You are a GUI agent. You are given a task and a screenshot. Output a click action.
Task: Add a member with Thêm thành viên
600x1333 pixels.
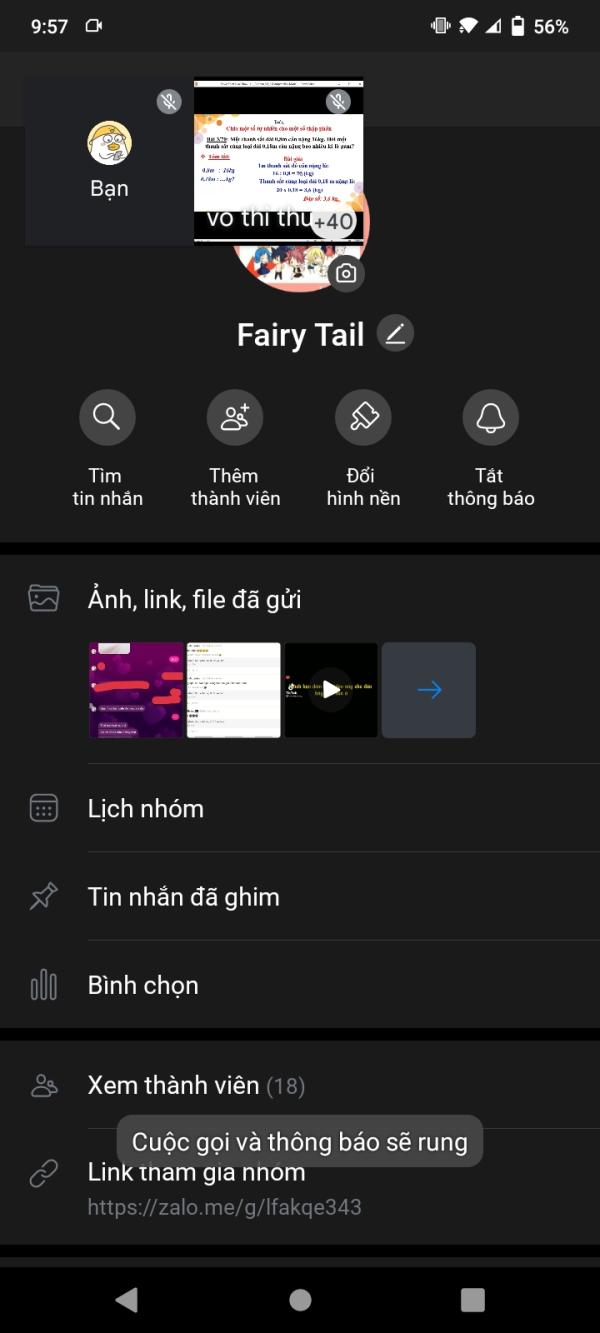coord(235,418)
